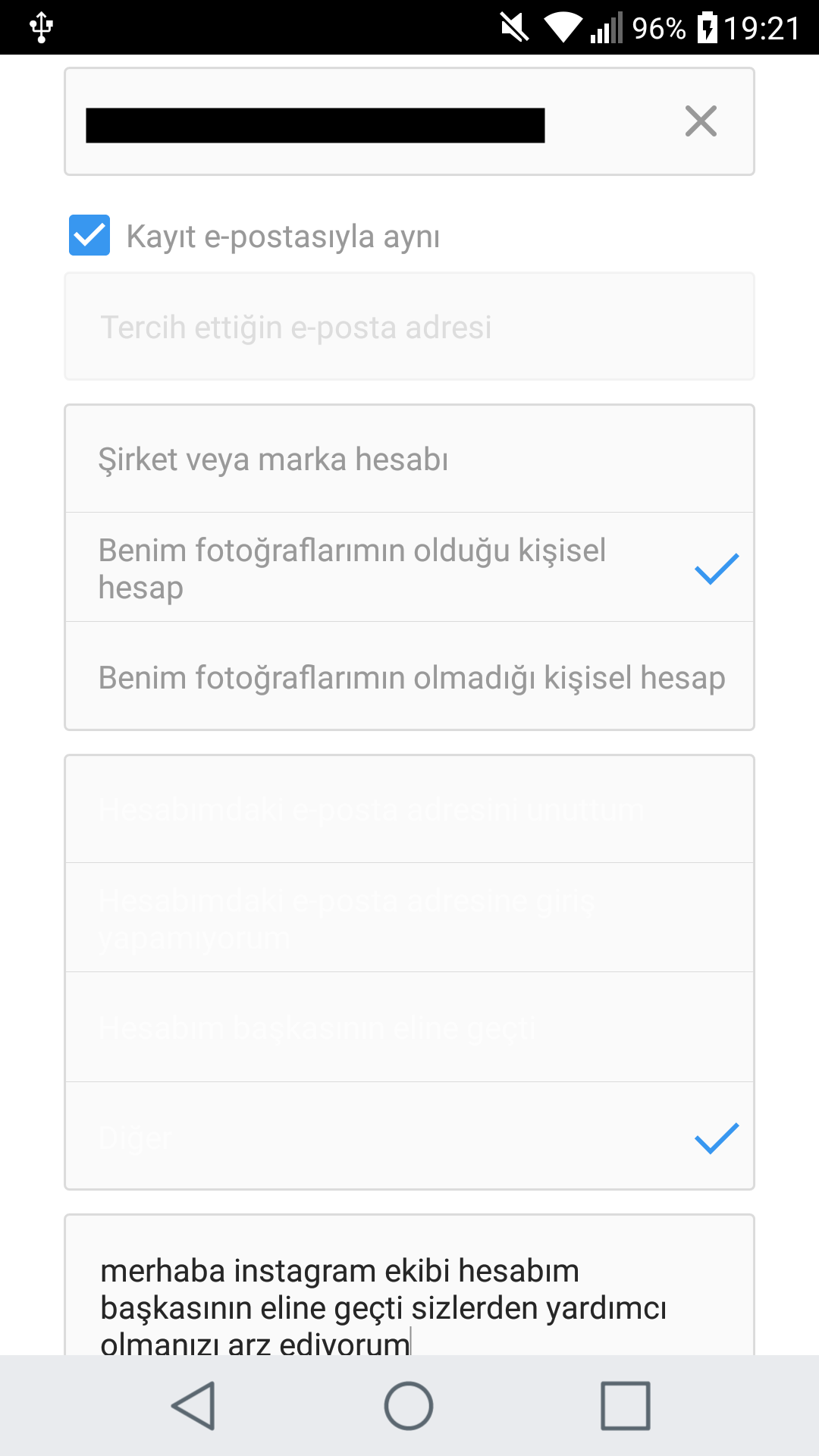This screenshot has width=819, height=1456.
Task: Go back using the navigation bar
Action: [194, 1405]
